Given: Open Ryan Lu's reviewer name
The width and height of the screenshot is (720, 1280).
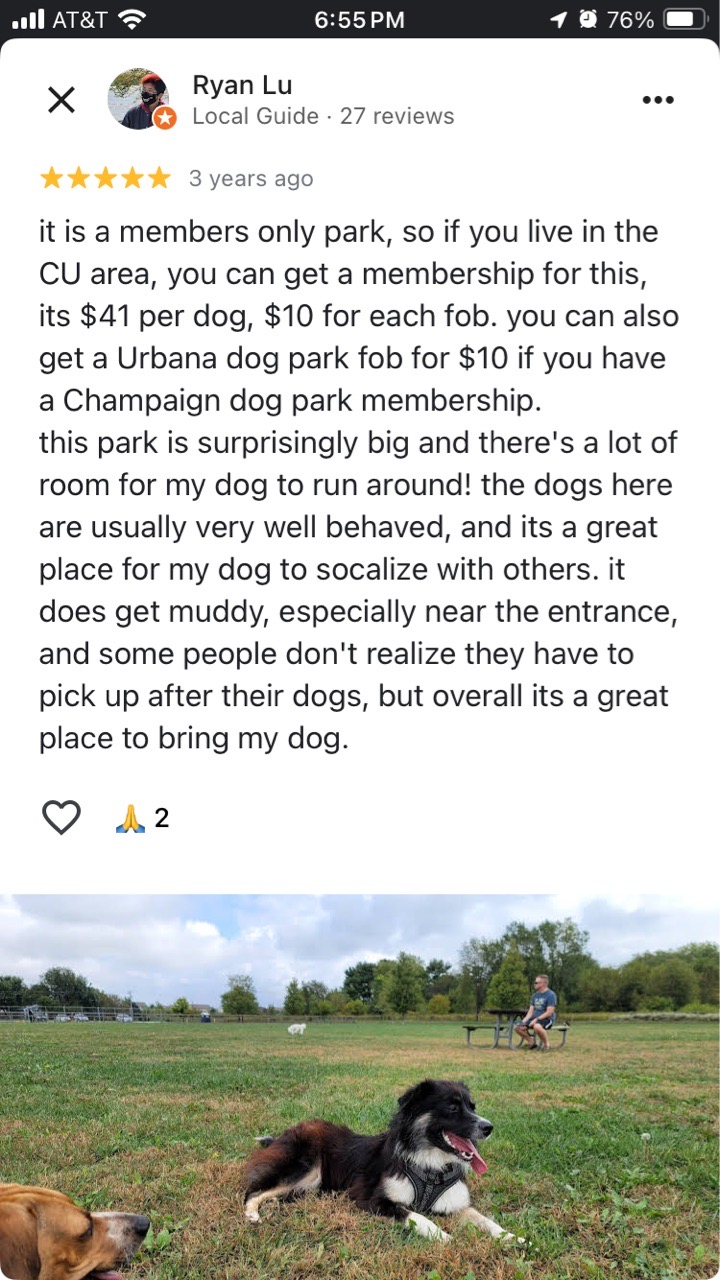Looking at the screenshot, I should pos(242,84).
